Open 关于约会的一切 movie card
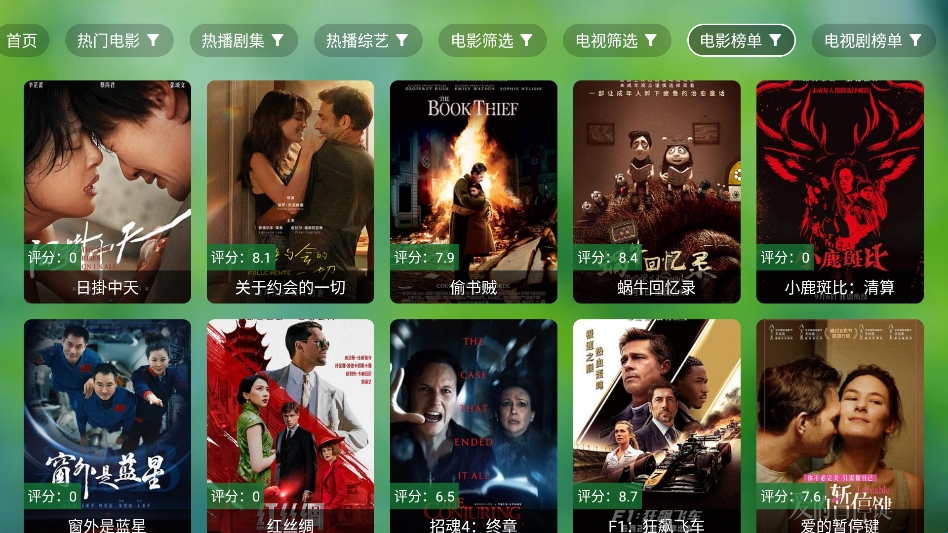Viewport: 948px width, 533px height. [290, 190]
